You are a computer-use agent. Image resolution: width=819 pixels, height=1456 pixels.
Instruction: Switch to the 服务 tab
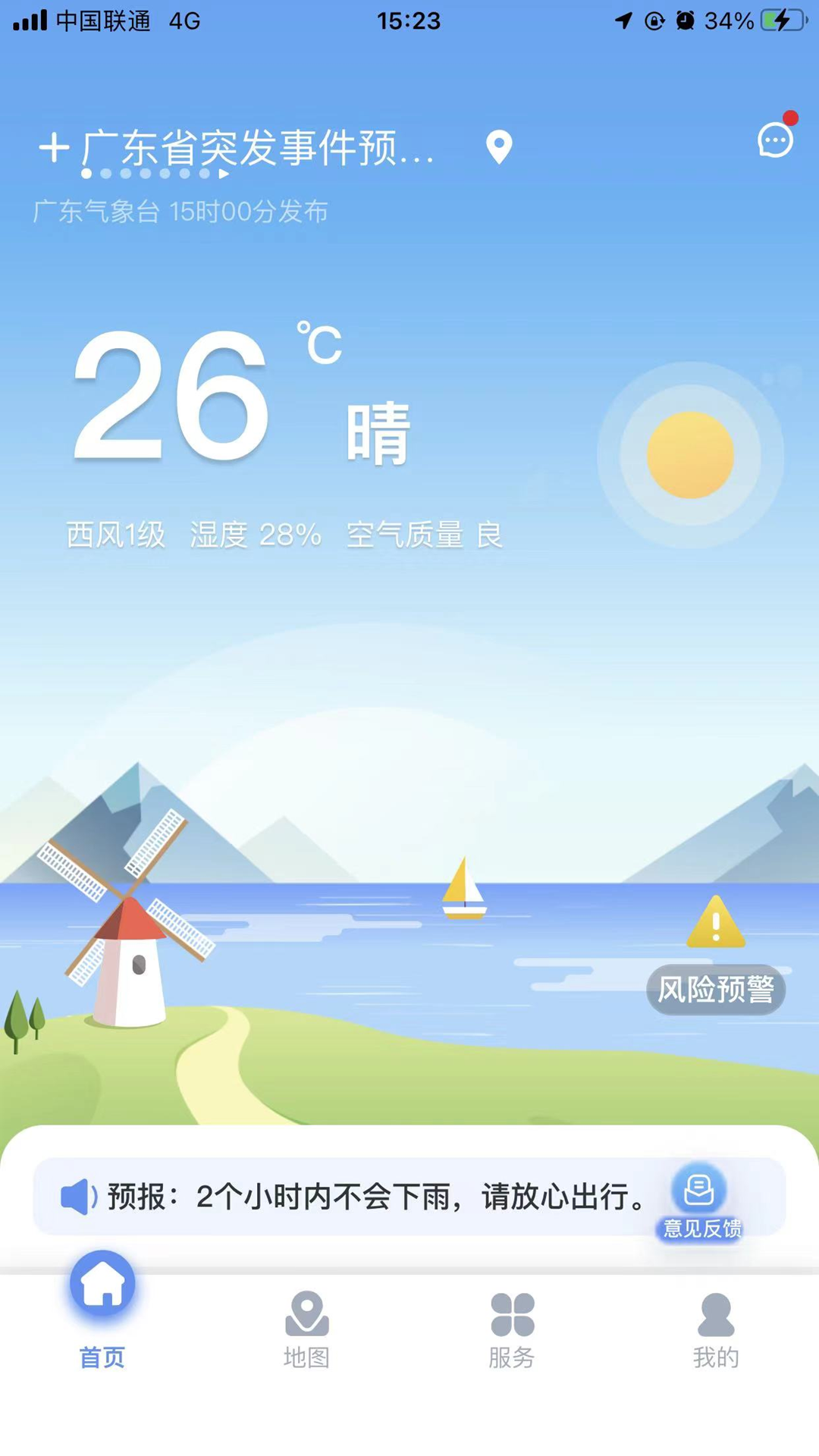click(512, 1330)
